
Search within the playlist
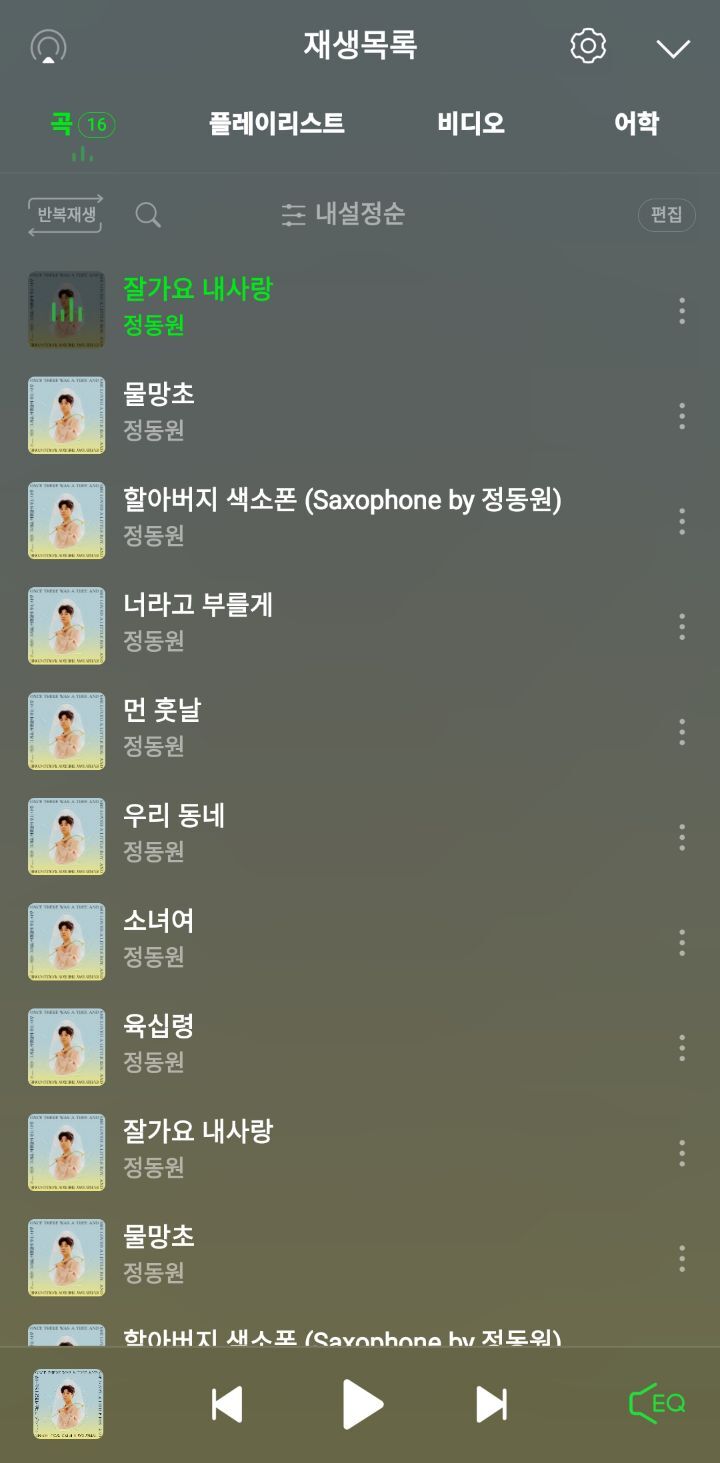click(x=148, y=215)
